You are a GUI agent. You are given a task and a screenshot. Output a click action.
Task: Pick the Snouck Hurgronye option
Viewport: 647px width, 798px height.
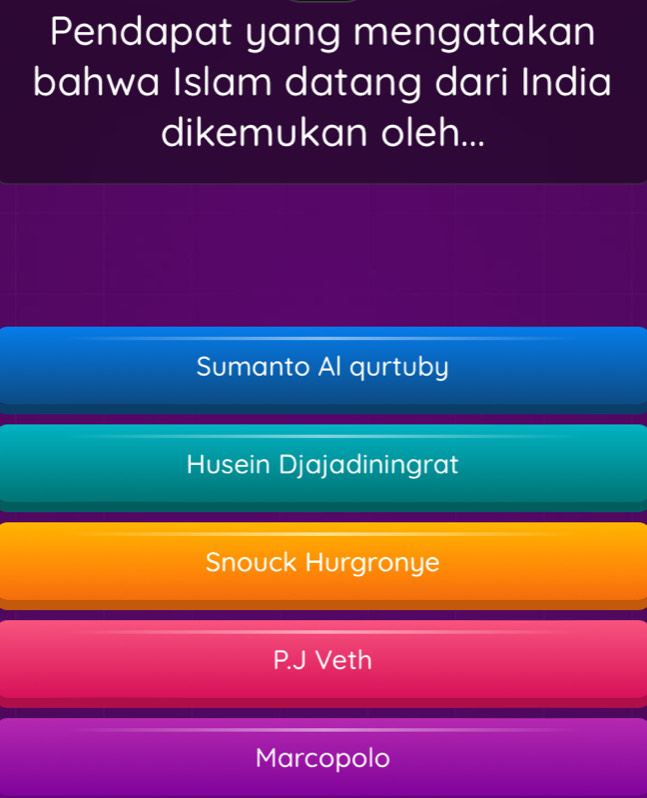[x=323, y=562]
